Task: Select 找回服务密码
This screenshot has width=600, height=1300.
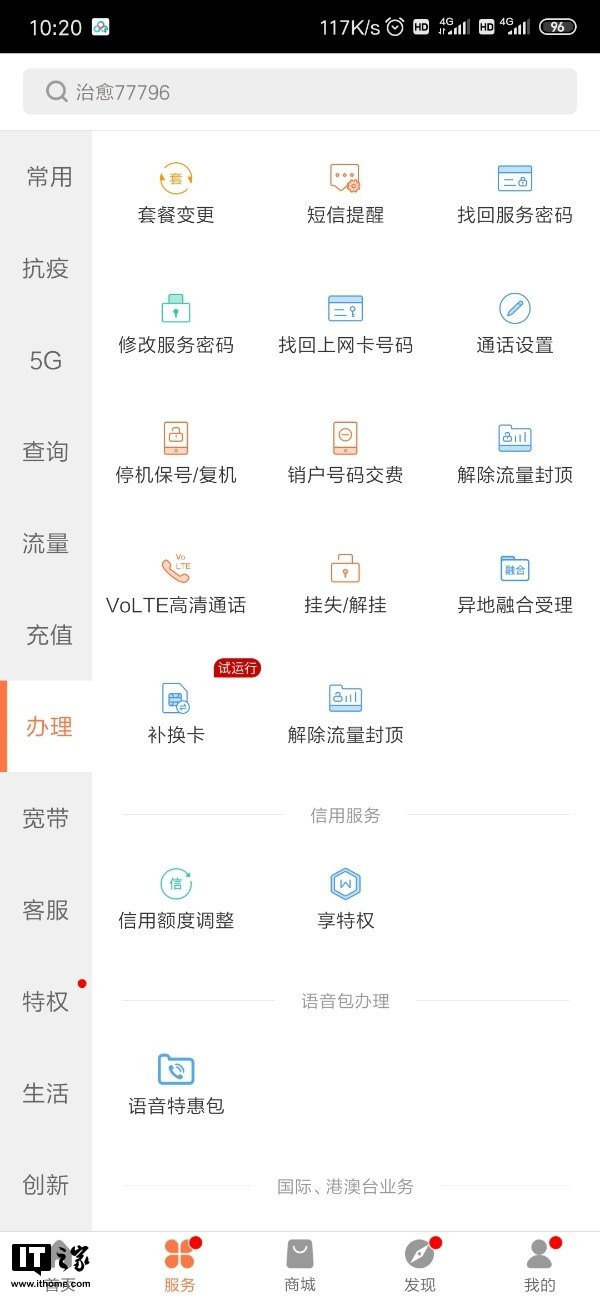Action: pos(515,194)
